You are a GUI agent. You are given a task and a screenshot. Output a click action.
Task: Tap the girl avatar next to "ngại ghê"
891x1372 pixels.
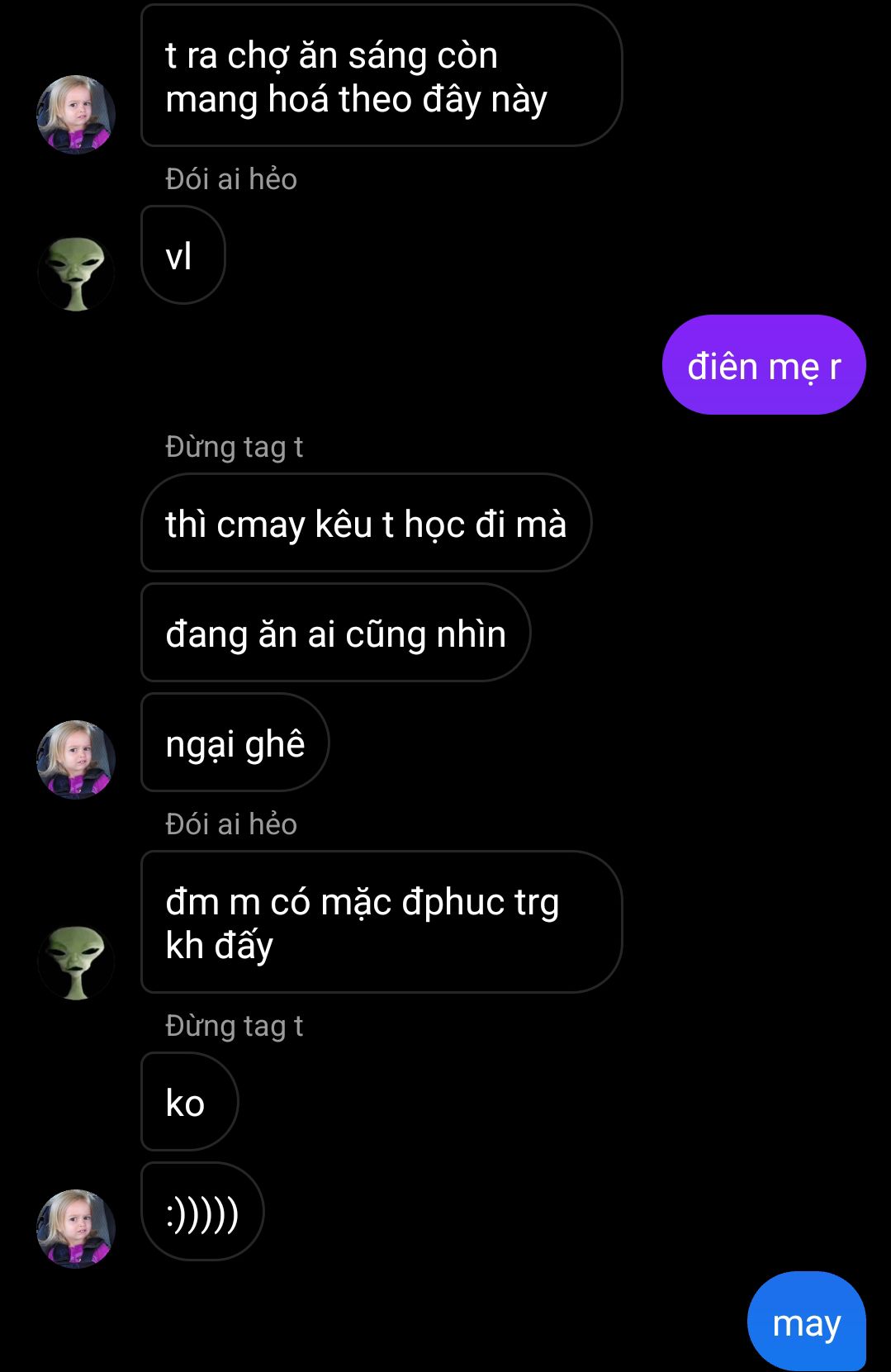(76, 759)
